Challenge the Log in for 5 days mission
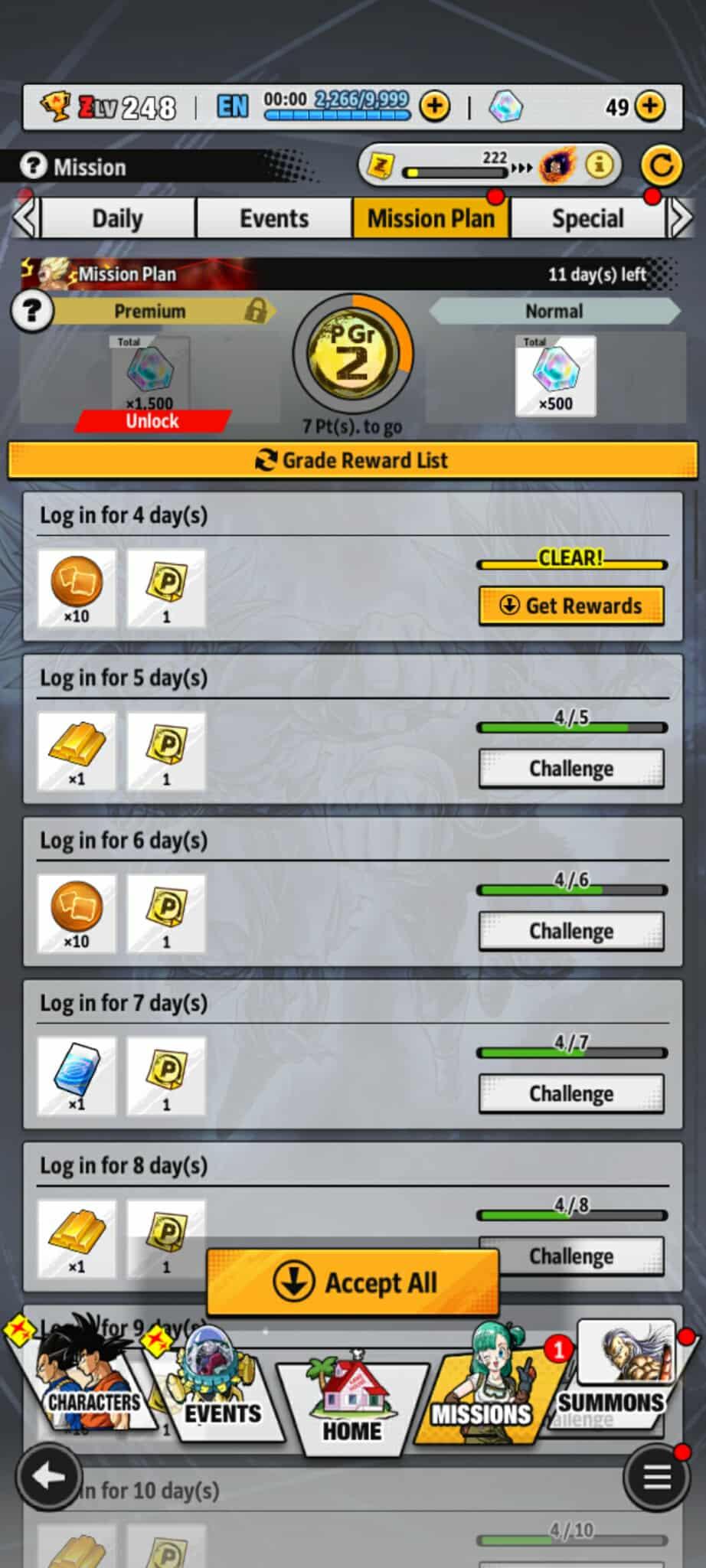 click(571, 768)
